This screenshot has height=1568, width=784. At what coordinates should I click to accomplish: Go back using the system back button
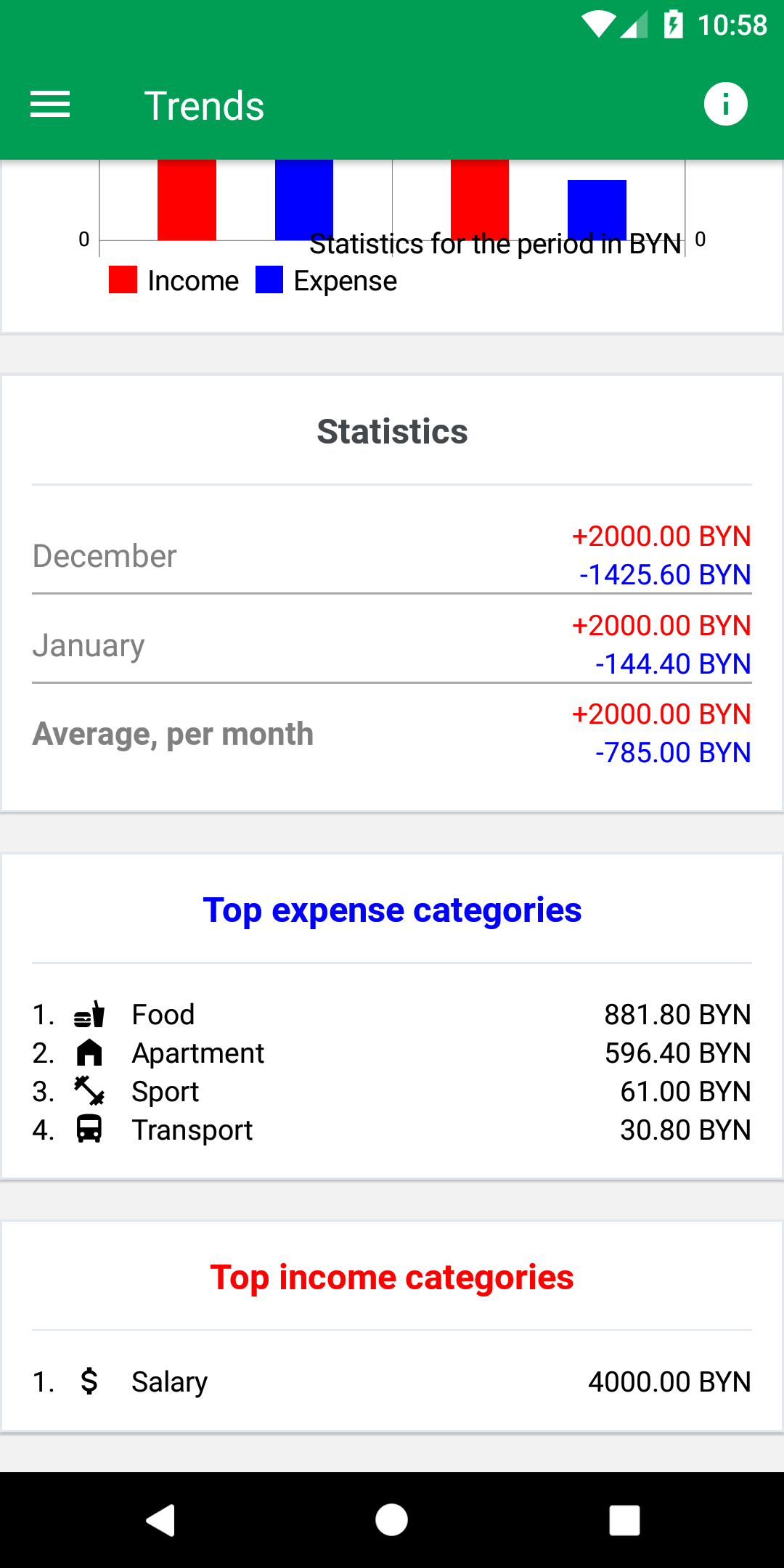pos(161,1519)
